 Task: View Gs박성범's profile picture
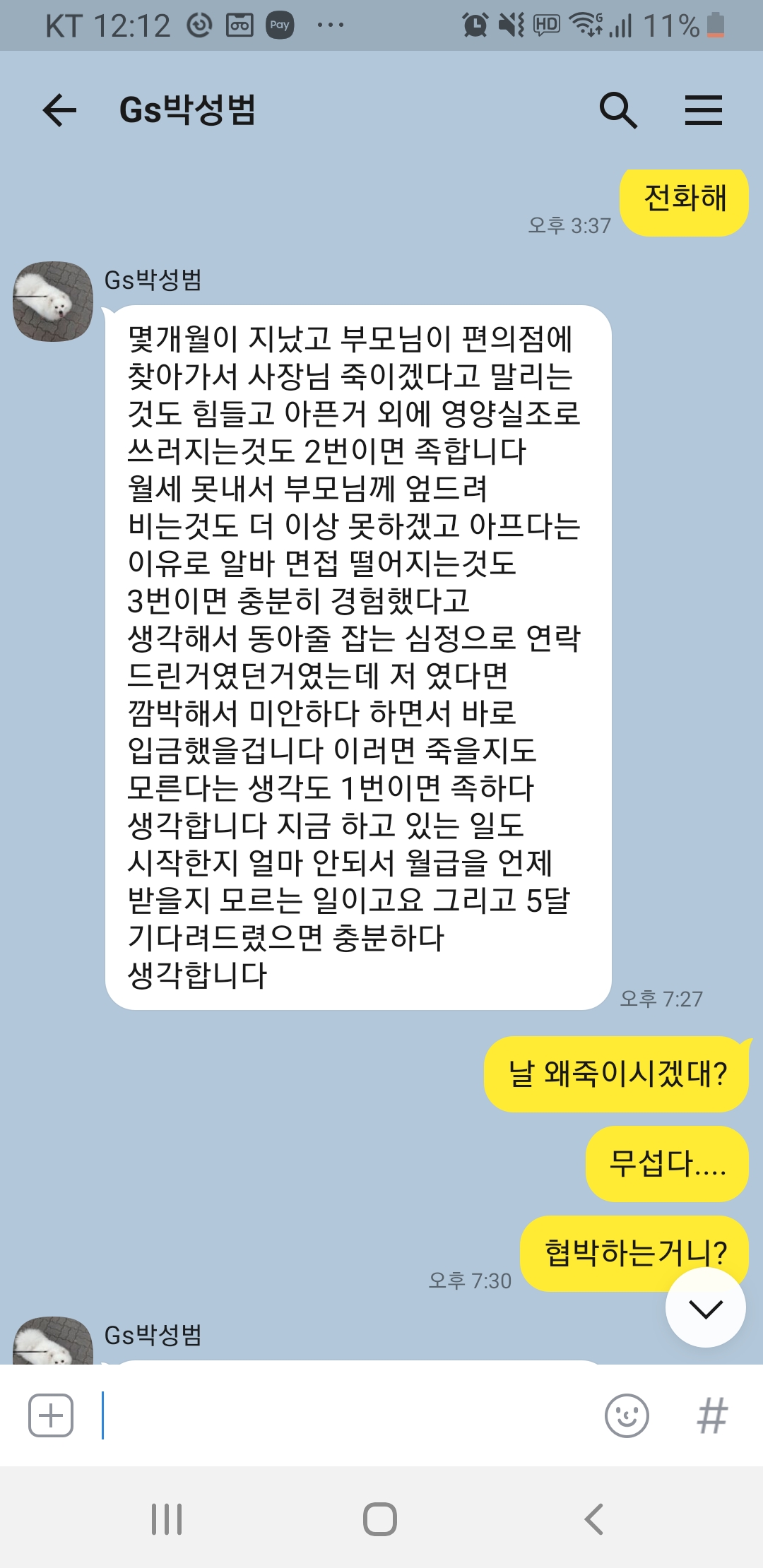tap(53, 302)
